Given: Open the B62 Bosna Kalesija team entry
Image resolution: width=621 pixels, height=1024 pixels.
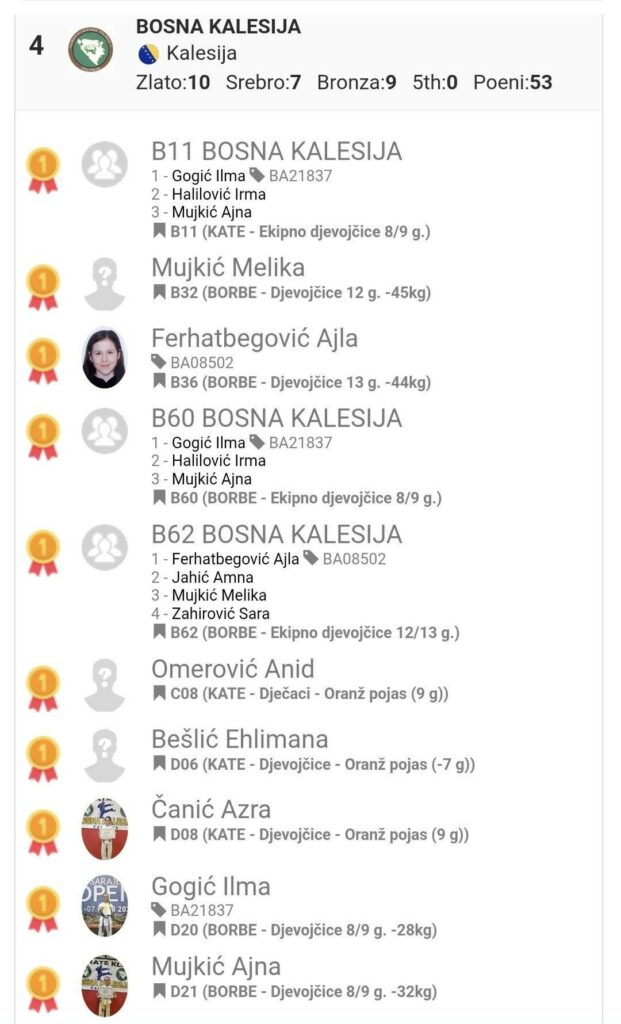Looking at the screenshot, I should click(276, 534).
